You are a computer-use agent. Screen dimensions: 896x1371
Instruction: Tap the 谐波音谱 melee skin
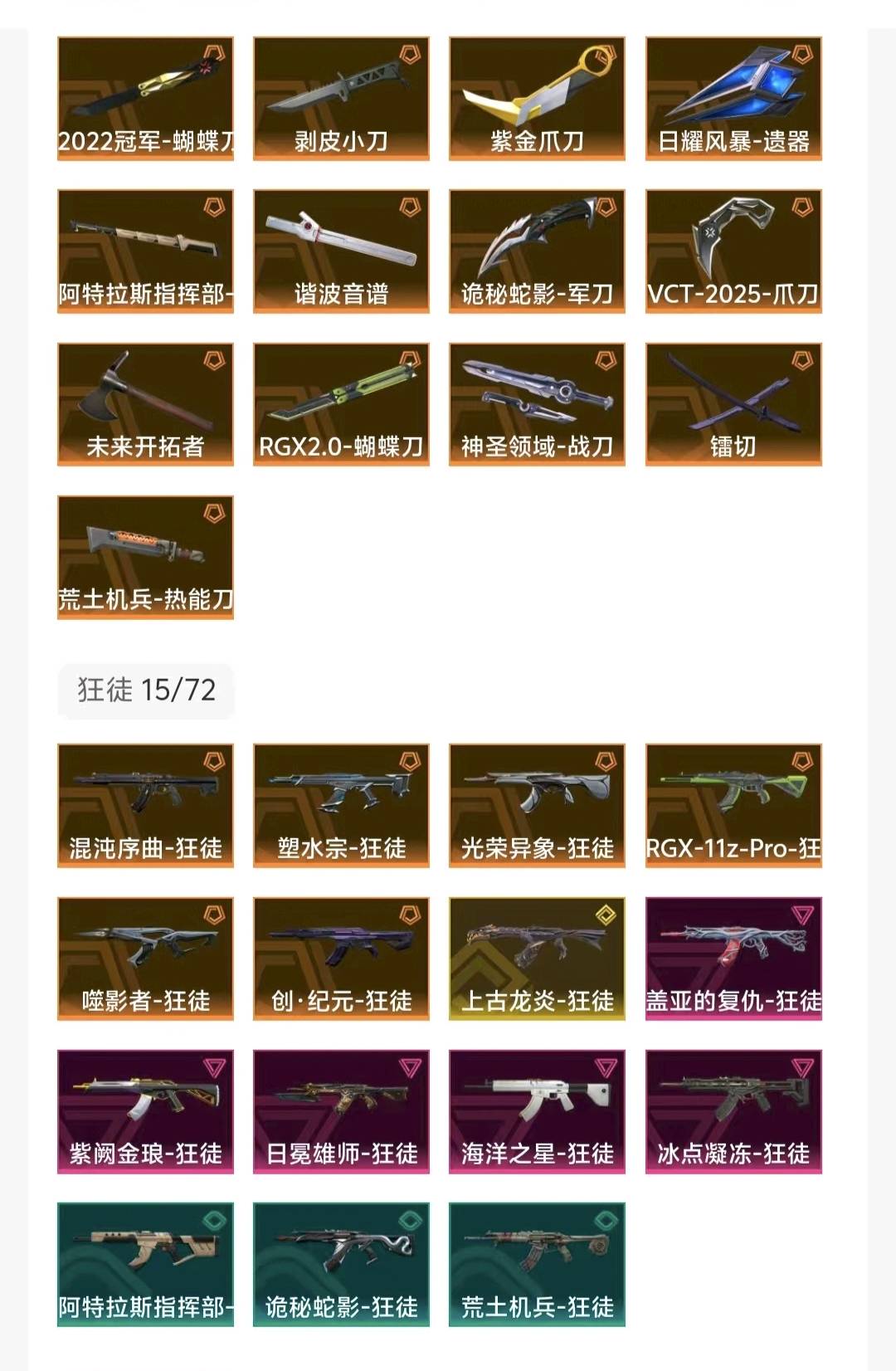click(341, 251)
